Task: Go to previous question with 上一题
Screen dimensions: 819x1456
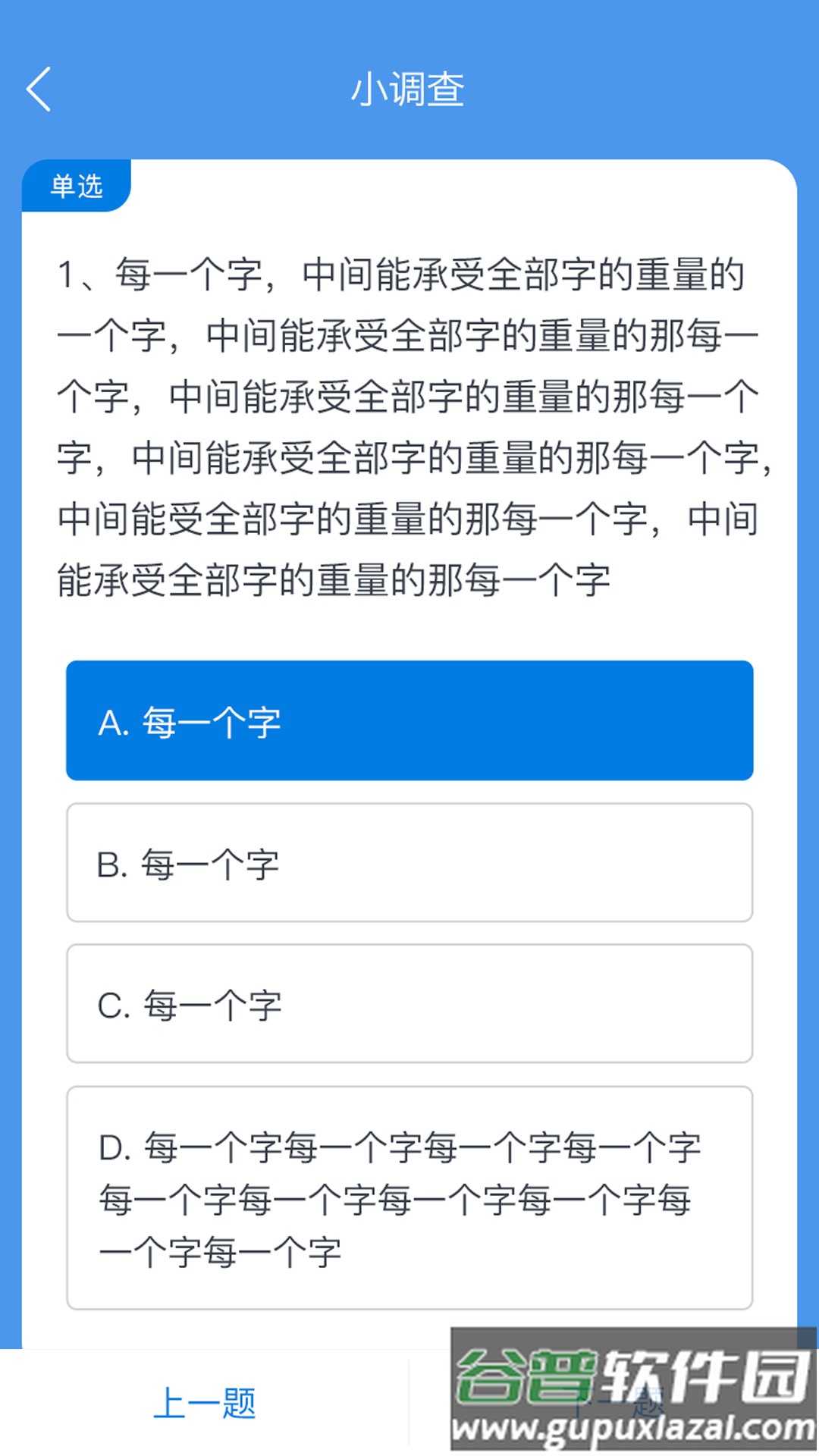Action: pyautogui.click(x=205, y=1403)
